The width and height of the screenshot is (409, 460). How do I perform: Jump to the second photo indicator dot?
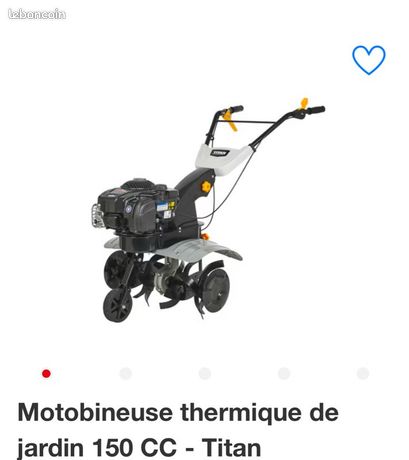pyautogui.click(x=126, y=374)
